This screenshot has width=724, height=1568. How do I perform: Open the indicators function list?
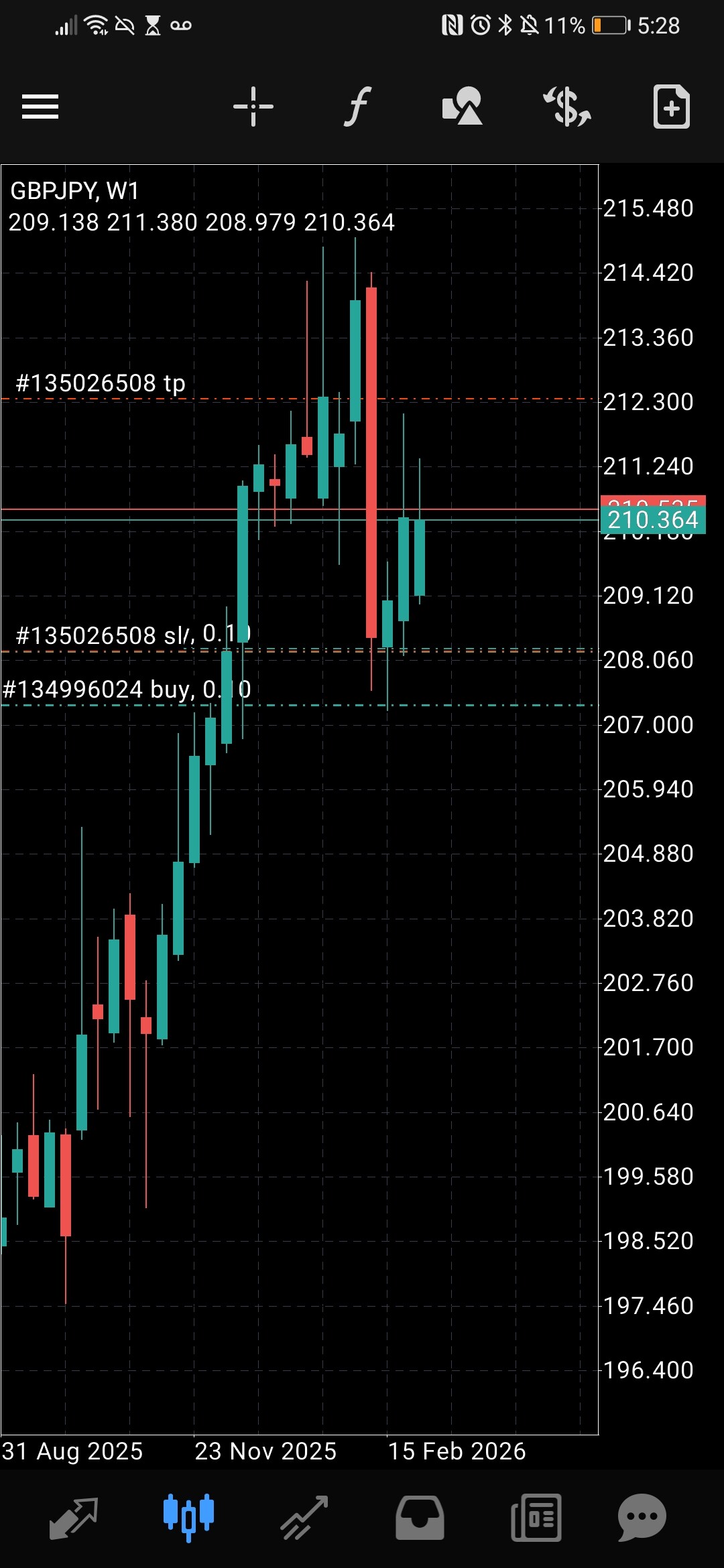pyautogui.click(x=358, y=107)
